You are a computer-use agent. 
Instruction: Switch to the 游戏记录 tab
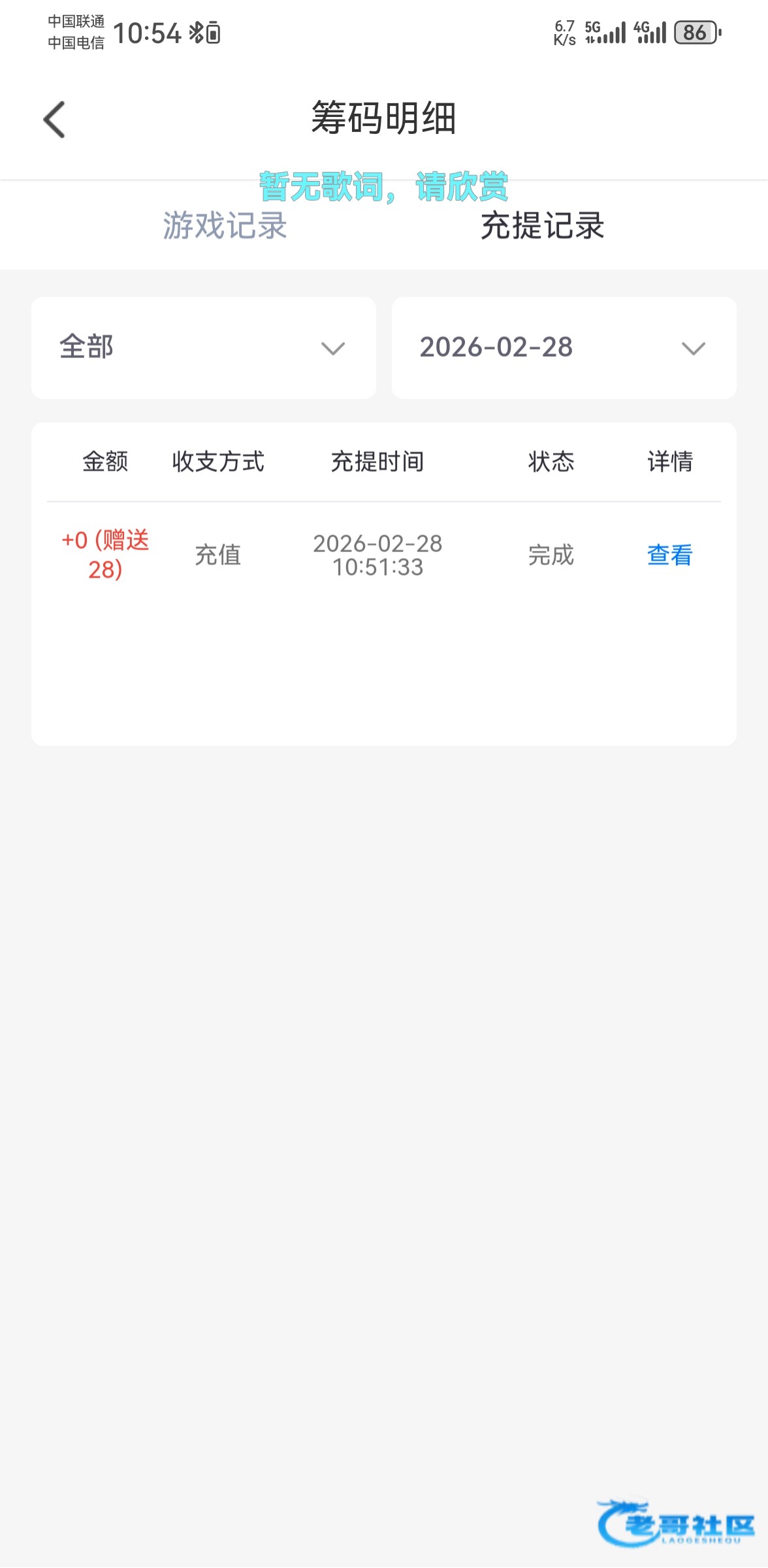(x=225, y=226)
